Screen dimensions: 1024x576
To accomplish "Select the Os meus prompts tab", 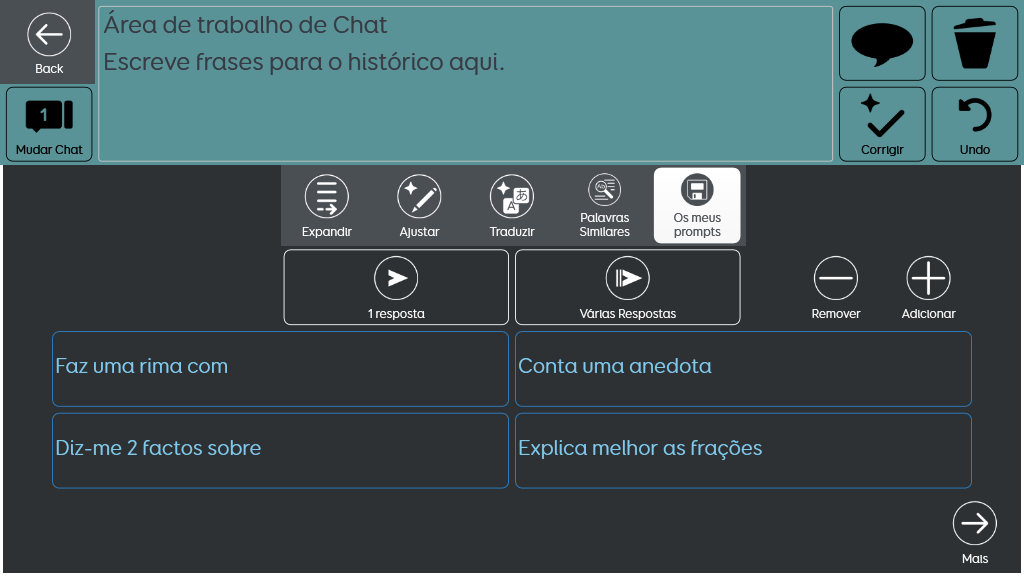I will [697, 205].
